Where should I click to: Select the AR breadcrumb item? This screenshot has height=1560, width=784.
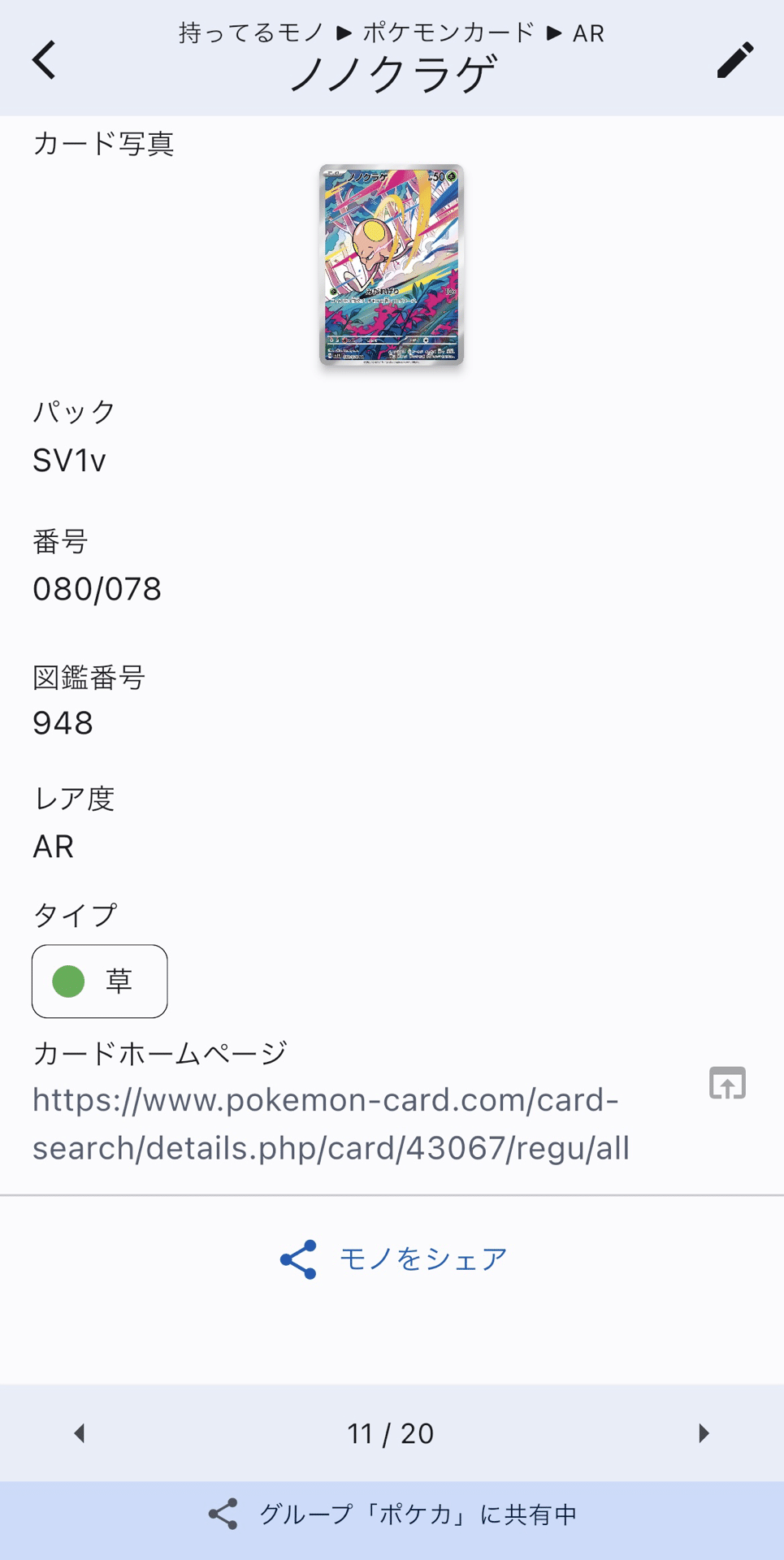click(588, 33)
